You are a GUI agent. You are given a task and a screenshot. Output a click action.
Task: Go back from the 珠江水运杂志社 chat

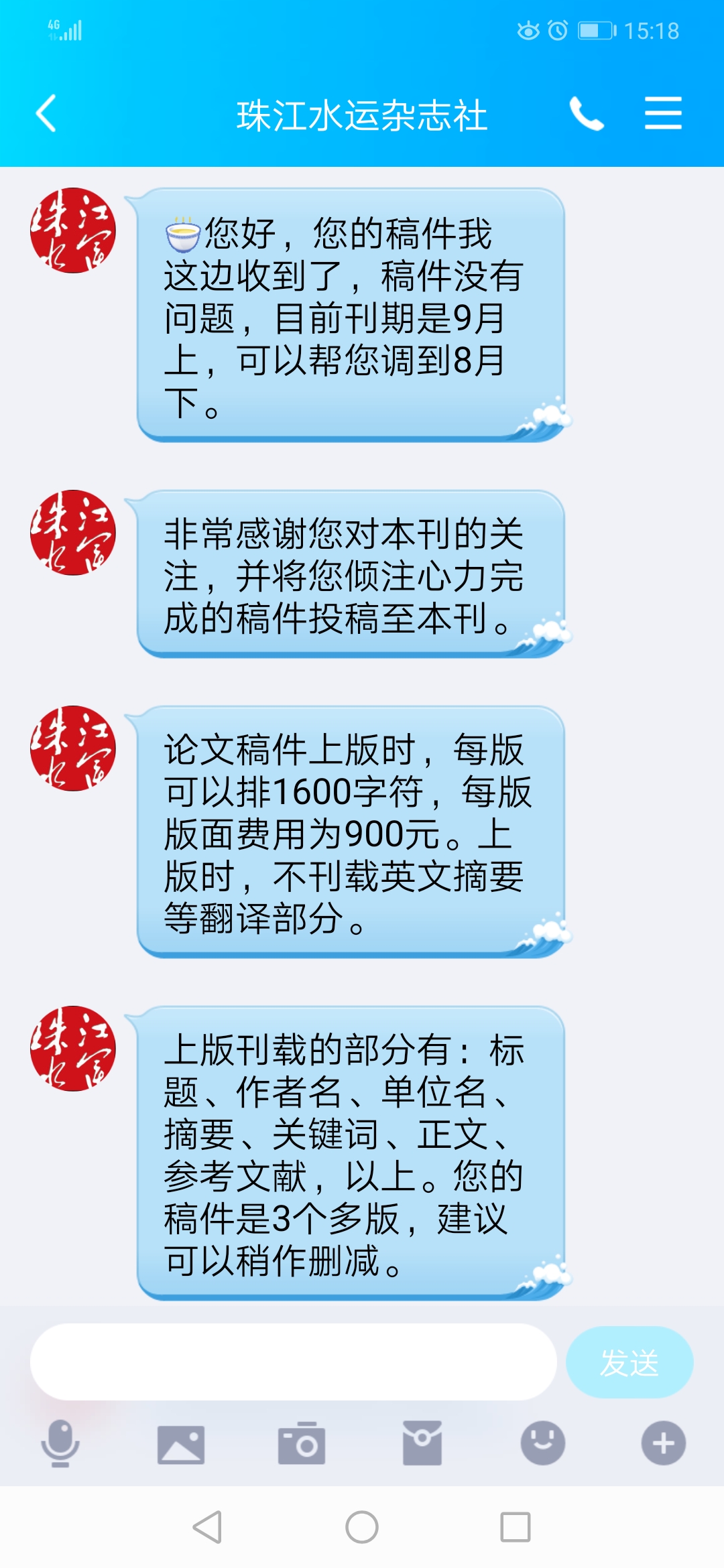46,113
